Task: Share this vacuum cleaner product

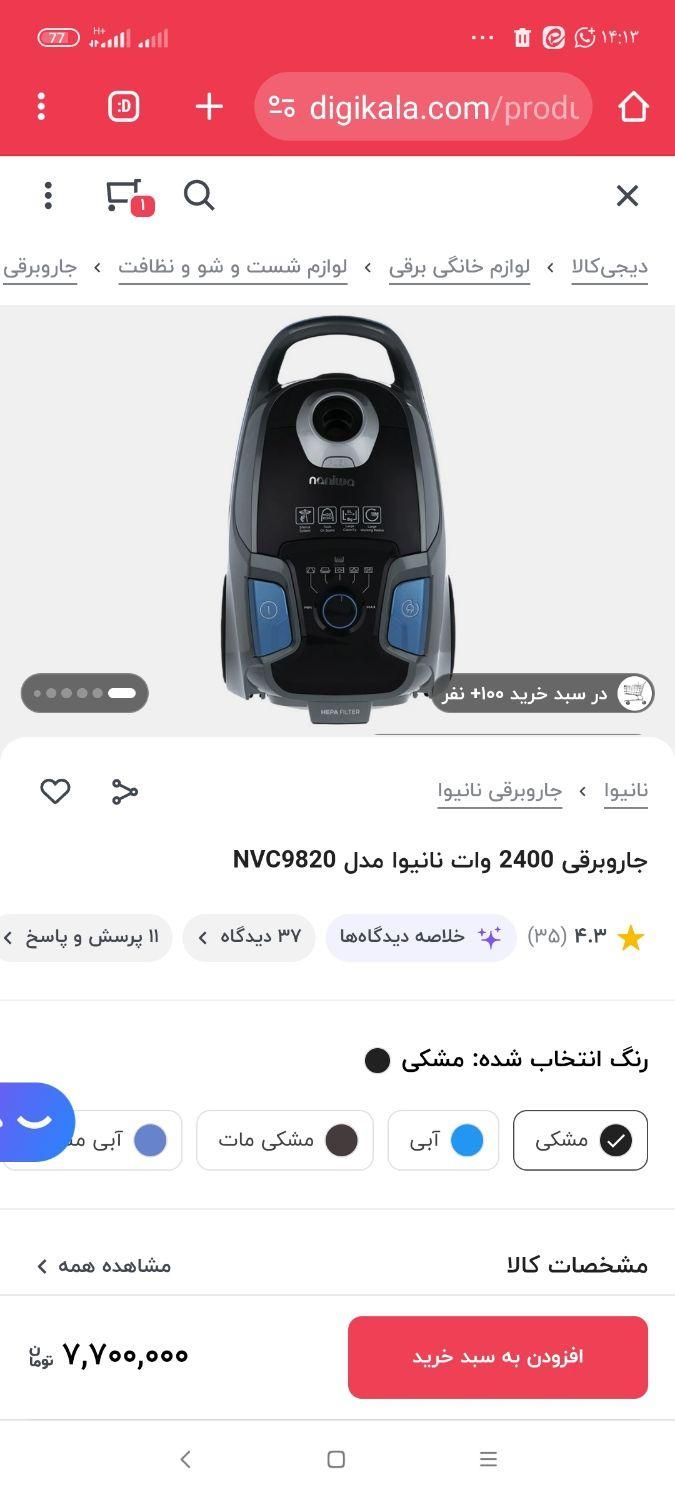Action: pyautogui.click(x=124, y=792)
